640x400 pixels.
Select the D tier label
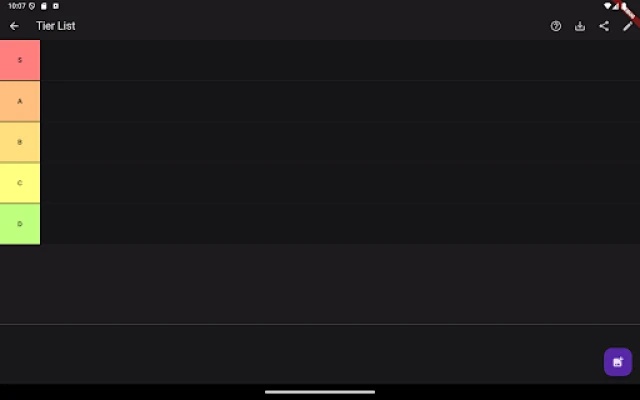click(x=20, y=224)
